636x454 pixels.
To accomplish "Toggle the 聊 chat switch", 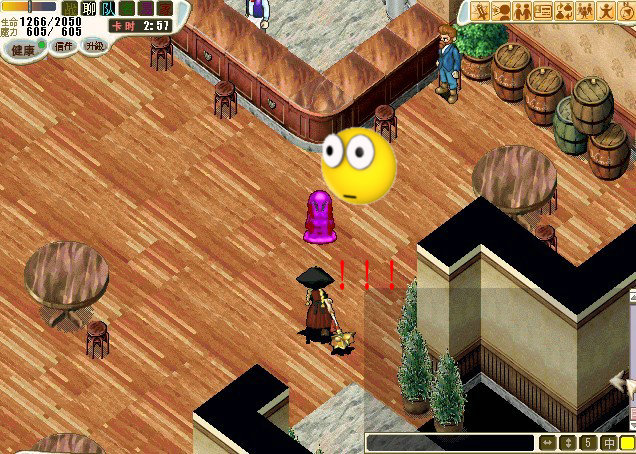I will pos(88,8).
